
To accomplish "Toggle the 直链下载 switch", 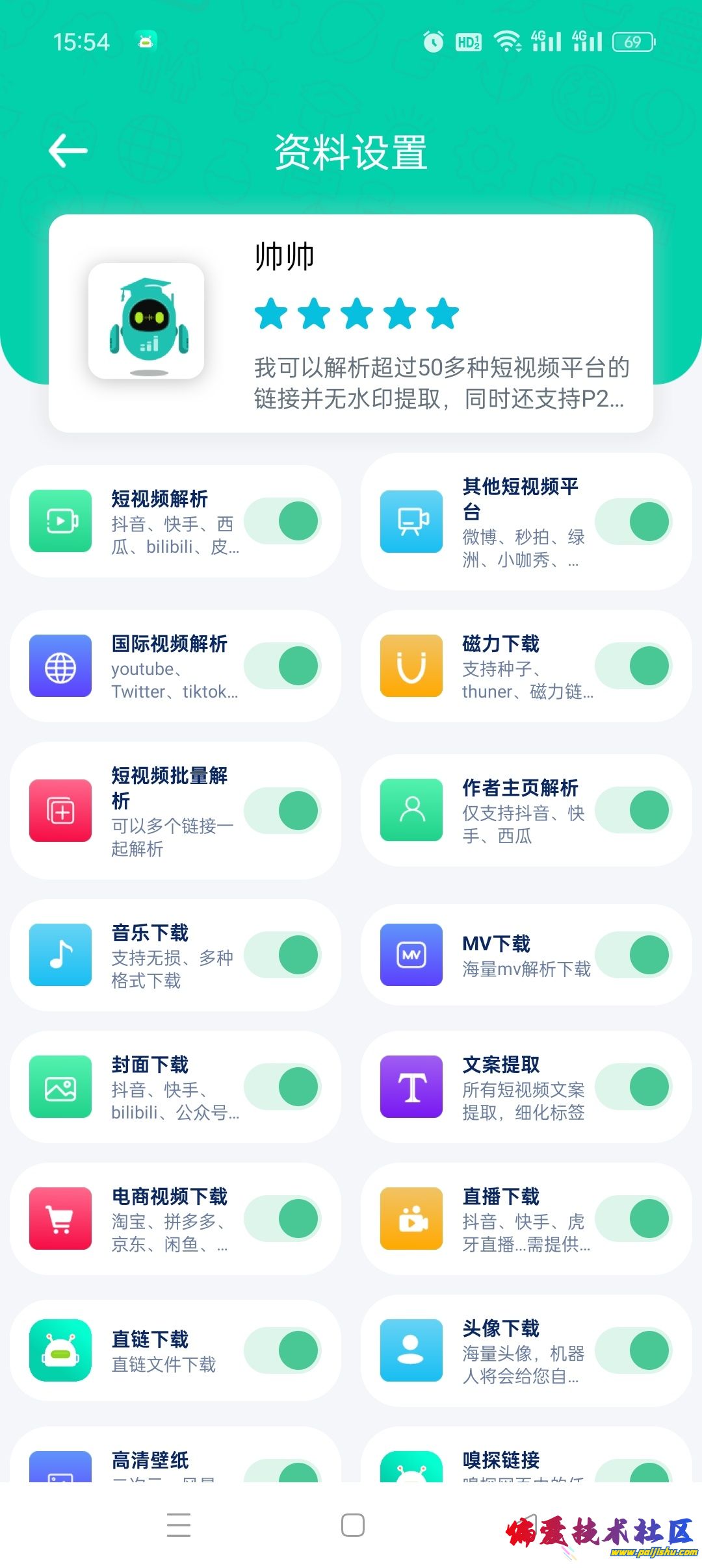I will 283,1350.
